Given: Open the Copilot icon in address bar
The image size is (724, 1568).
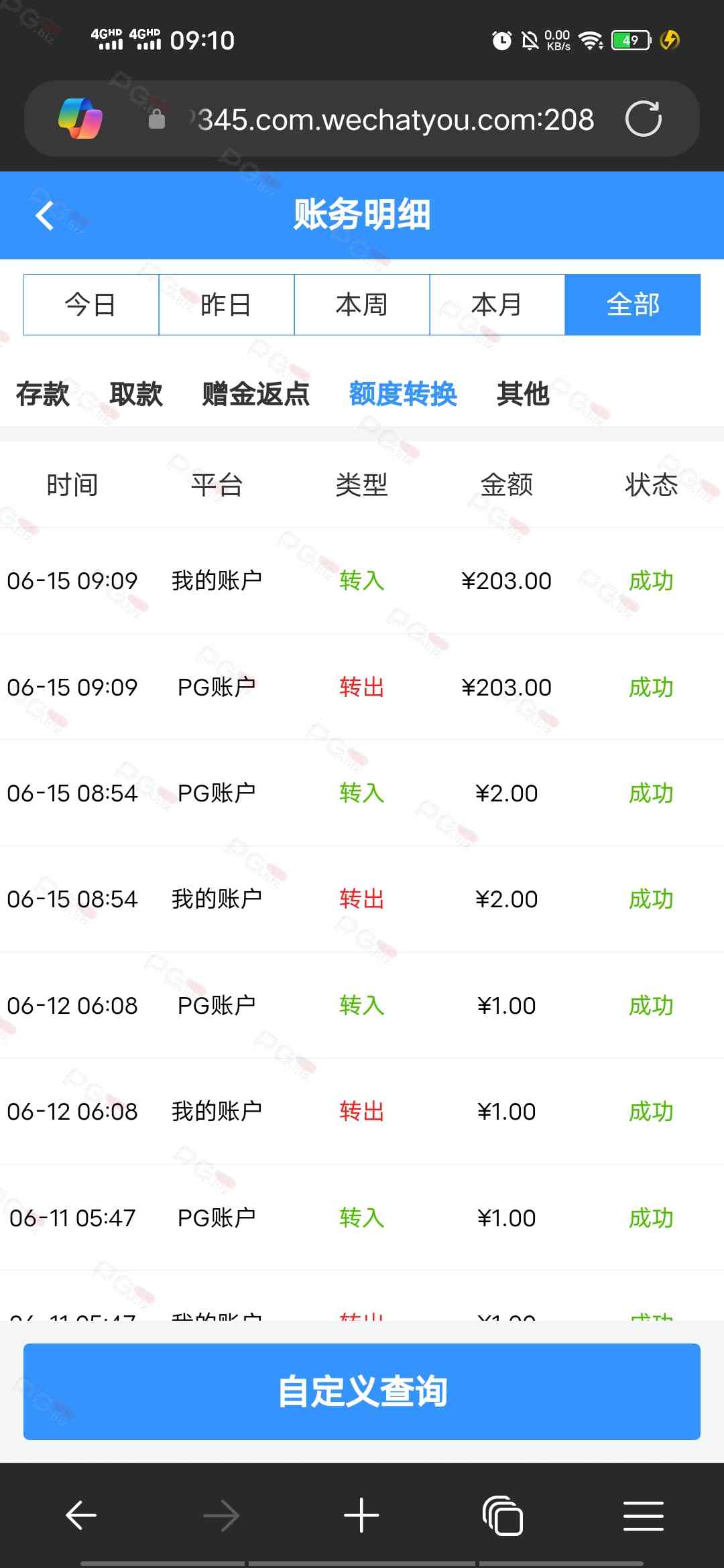Looking at the screenshot, I should [x=80, y=119].
